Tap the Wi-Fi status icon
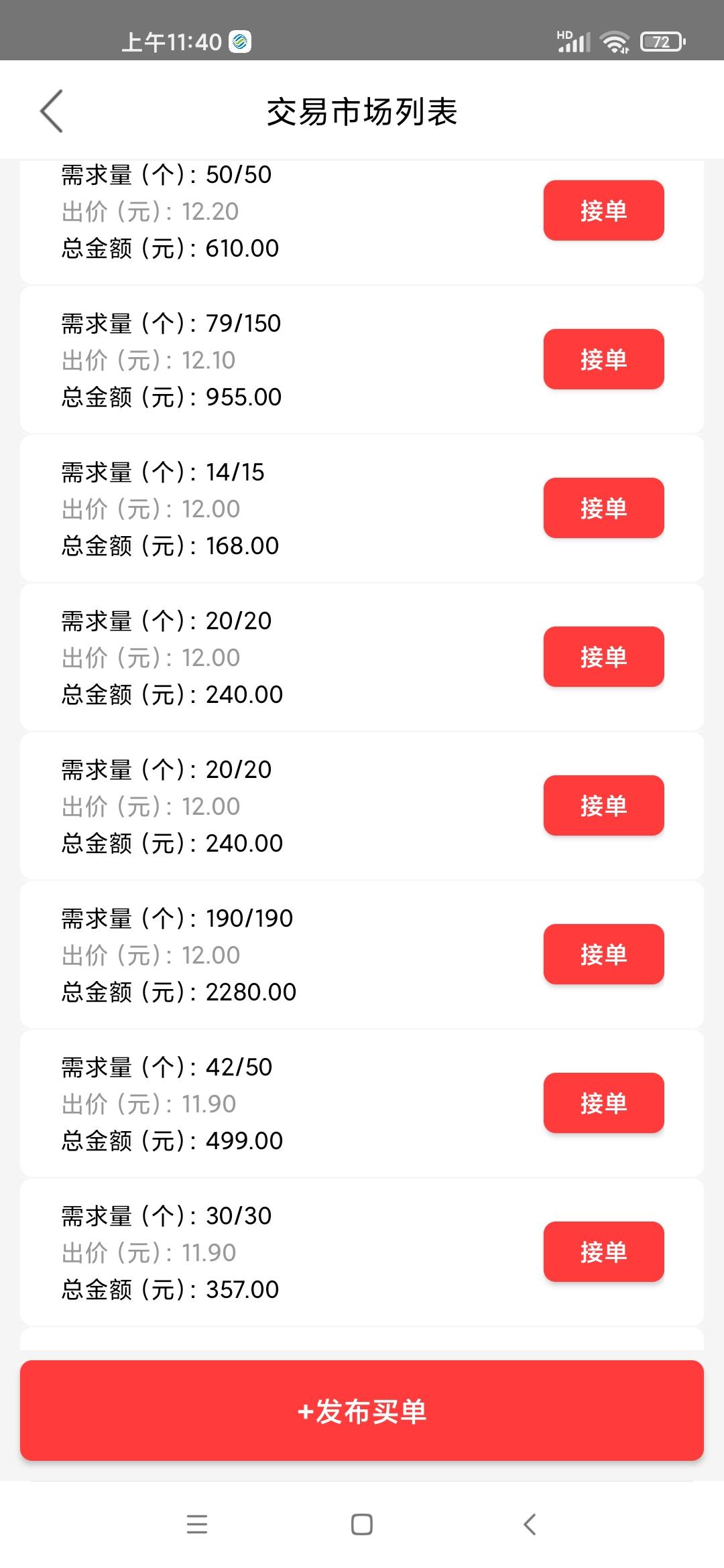Image resolution: width=724 pixels, height=1568 pixels. 614,42
